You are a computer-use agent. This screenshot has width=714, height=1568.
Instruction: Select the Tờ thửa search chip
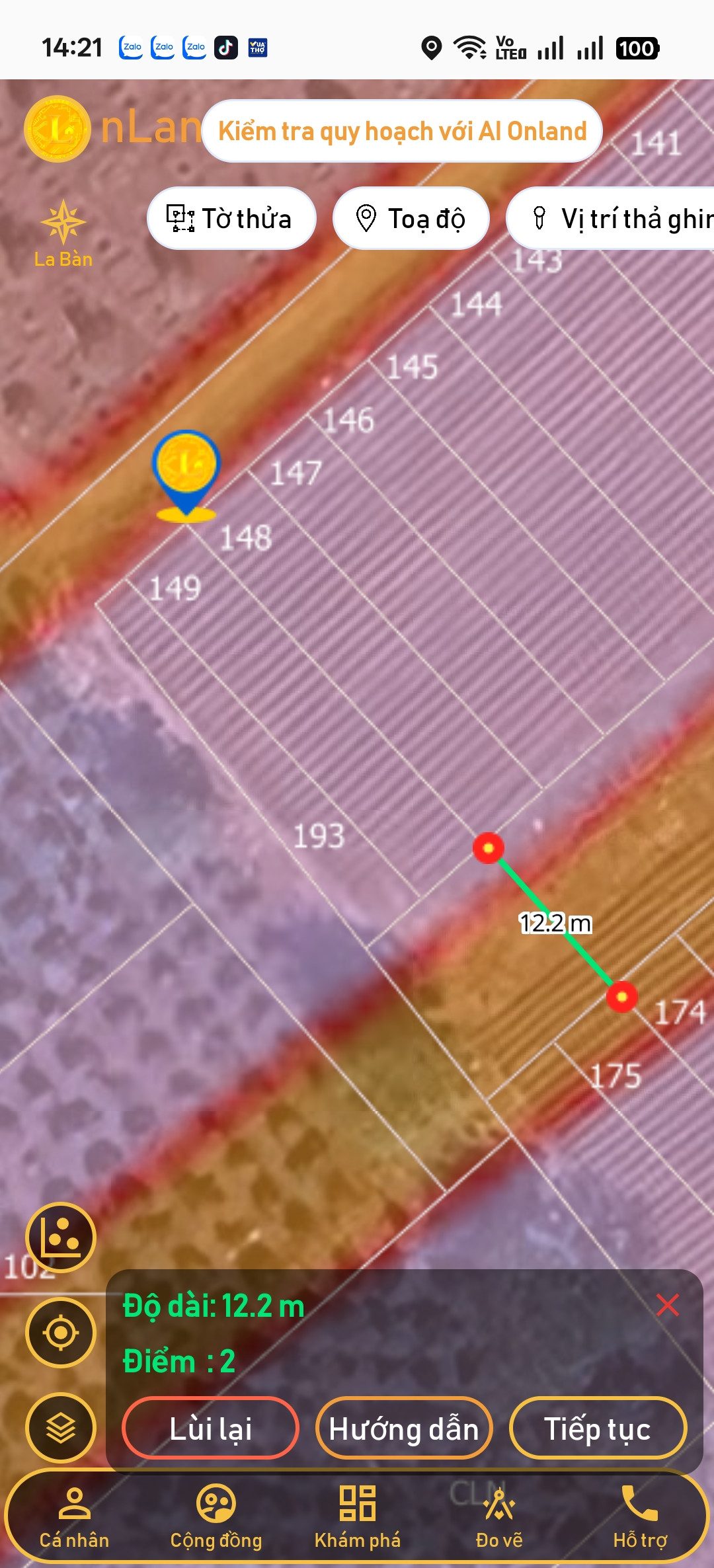231,218
